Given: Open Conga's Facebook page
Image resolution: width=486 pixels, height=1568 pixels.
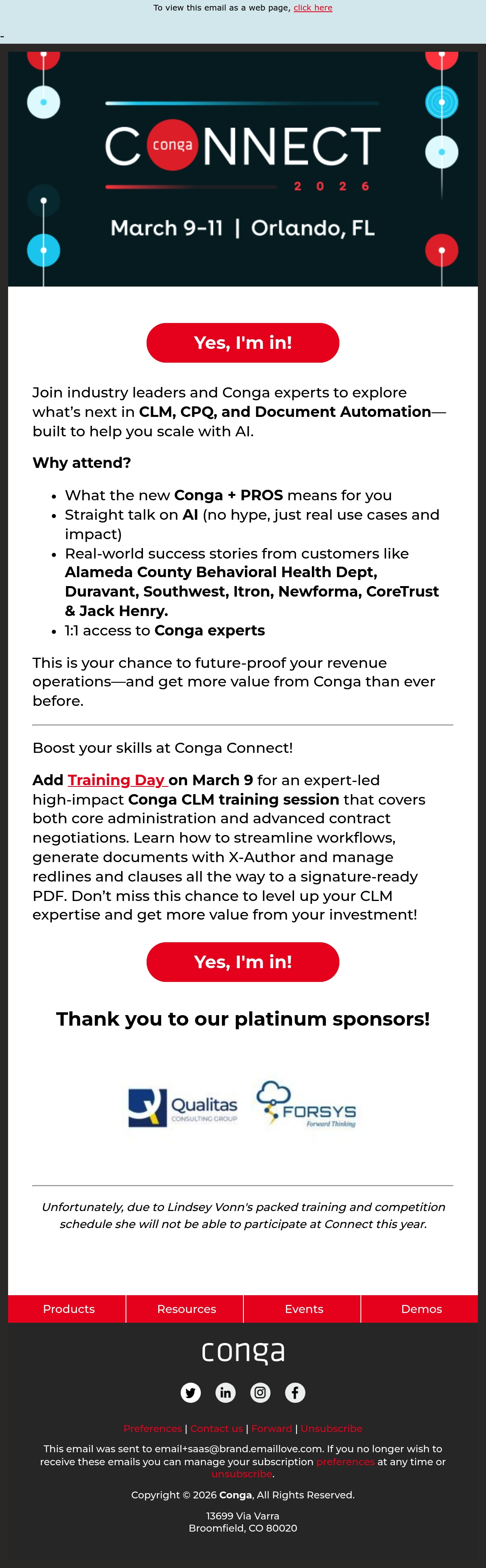Looking at the screenshot, I should coord(295,1393).
